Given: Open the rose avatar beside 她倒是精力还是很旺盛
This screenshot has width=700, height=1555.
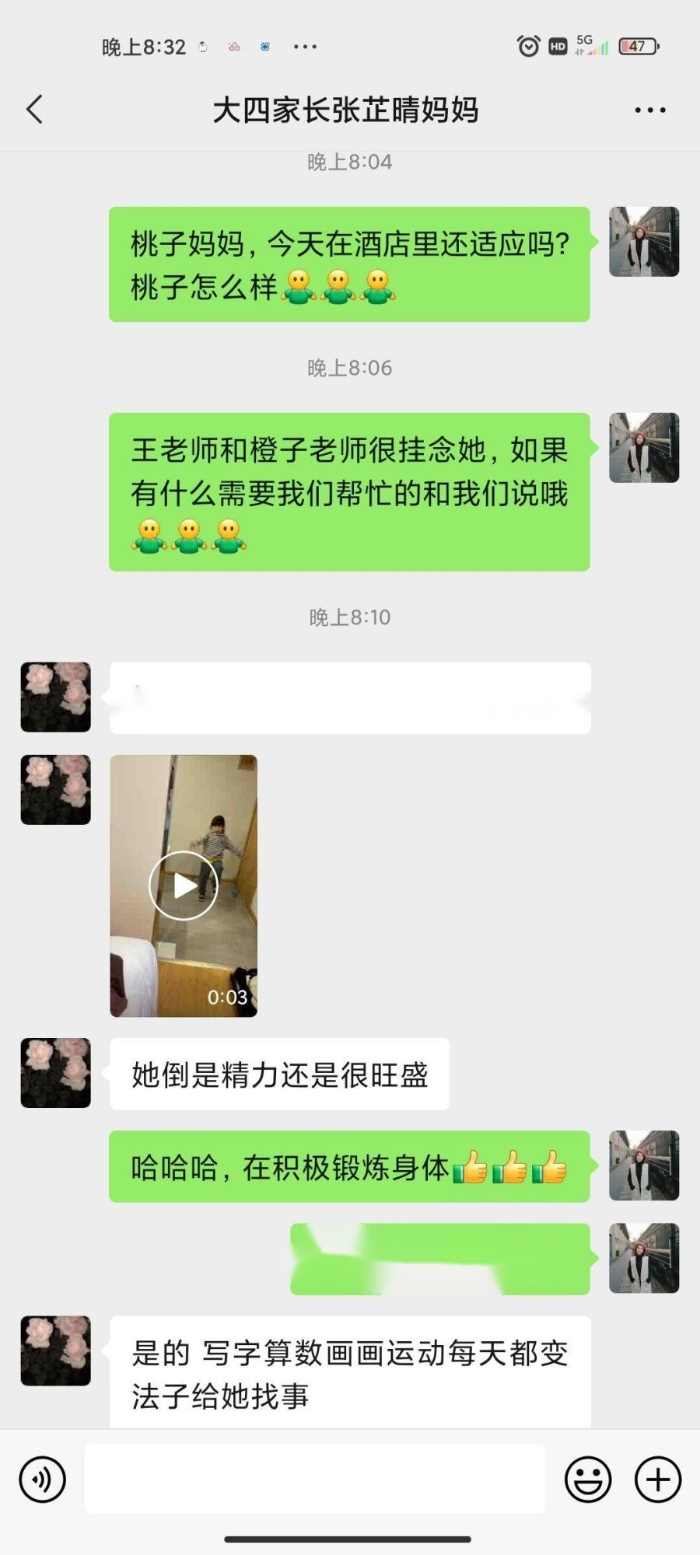Looking at the screenshot, I should point(56,1073).
